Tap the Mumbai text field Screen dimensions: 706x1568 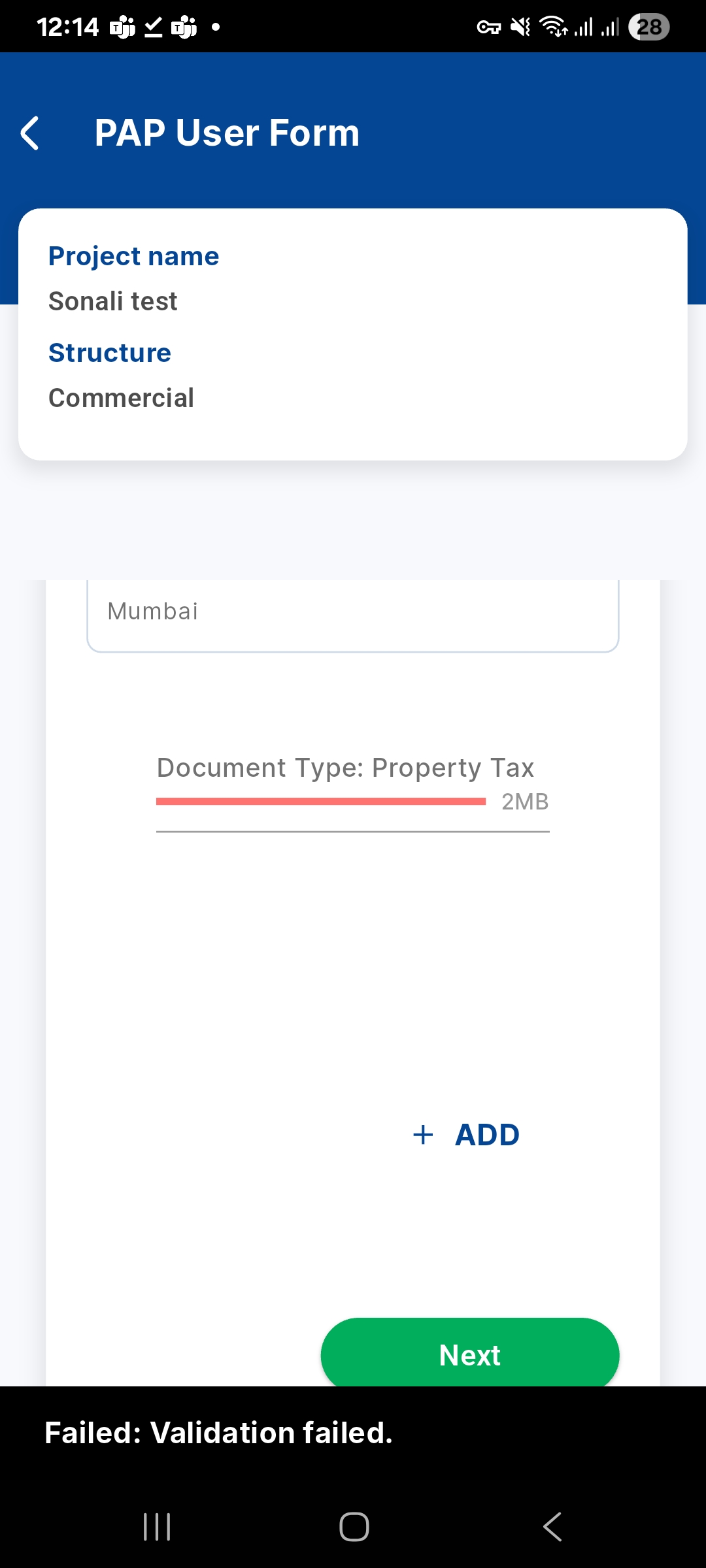pyautogui.click(x=352, y=612)
